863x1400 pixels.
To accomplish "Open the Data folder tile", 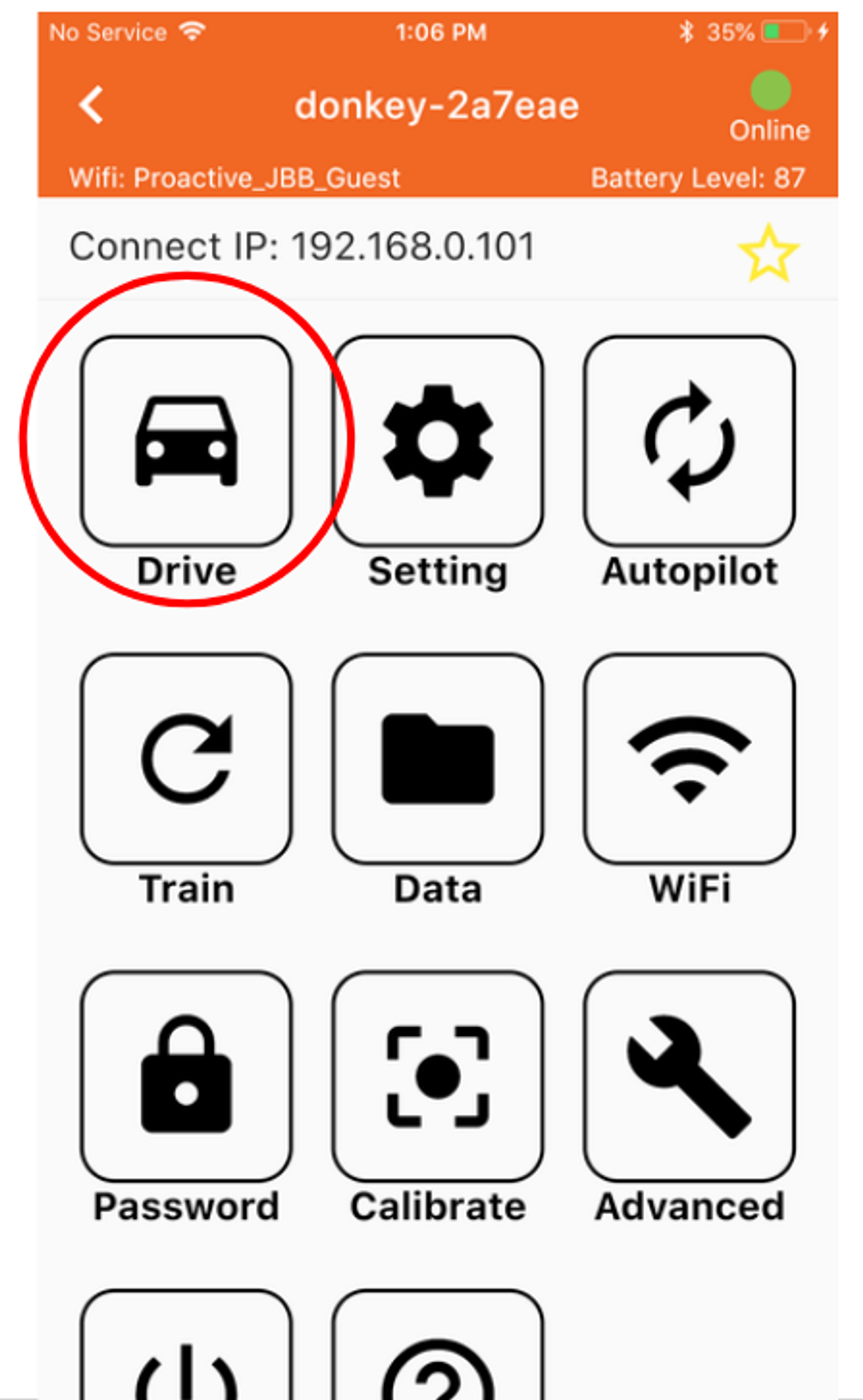I will click(437, 758).
